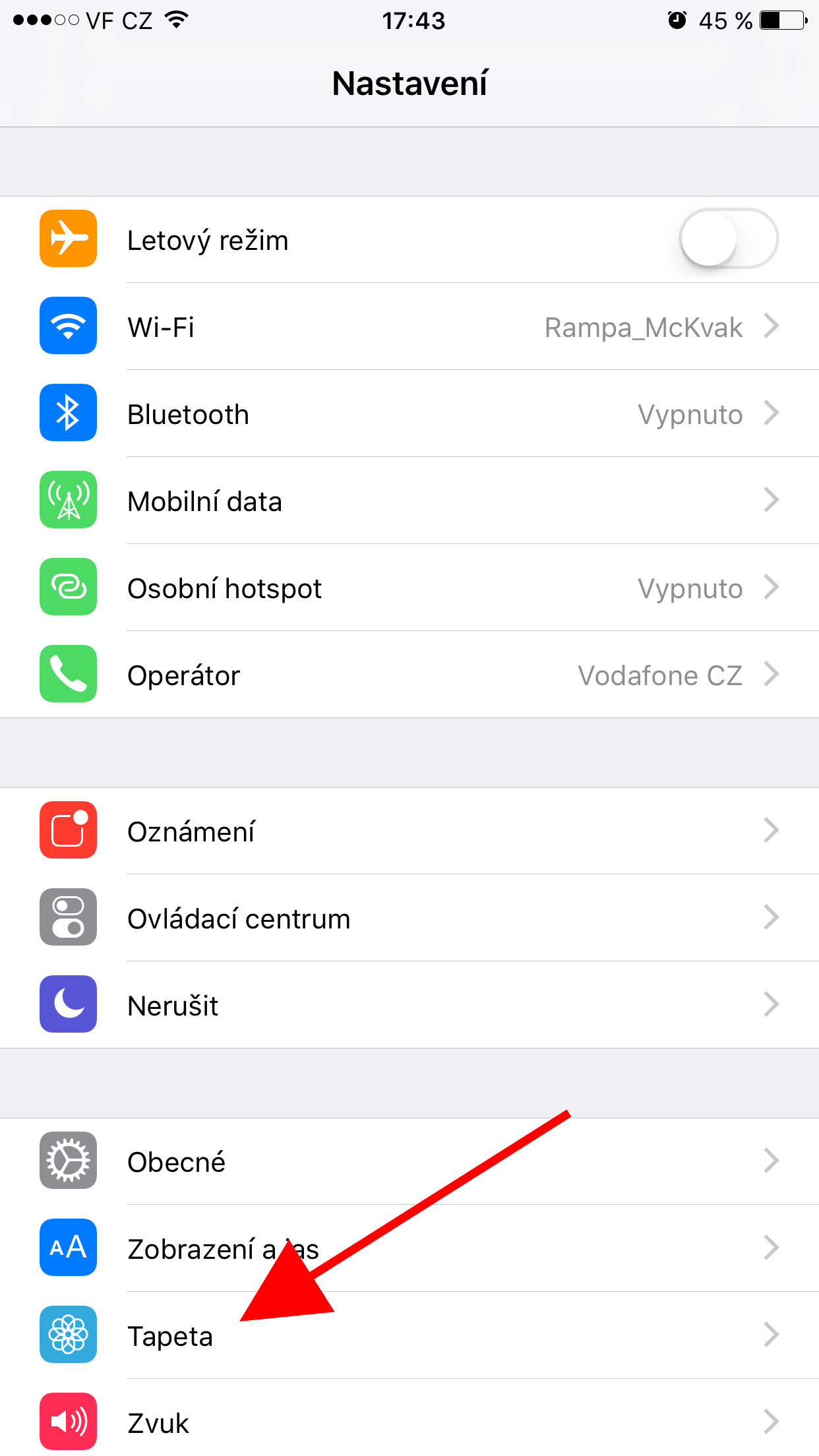Toggle the Letový režim switch
Viewport: 819px width, 1456px height.
[x=728, y=239]
